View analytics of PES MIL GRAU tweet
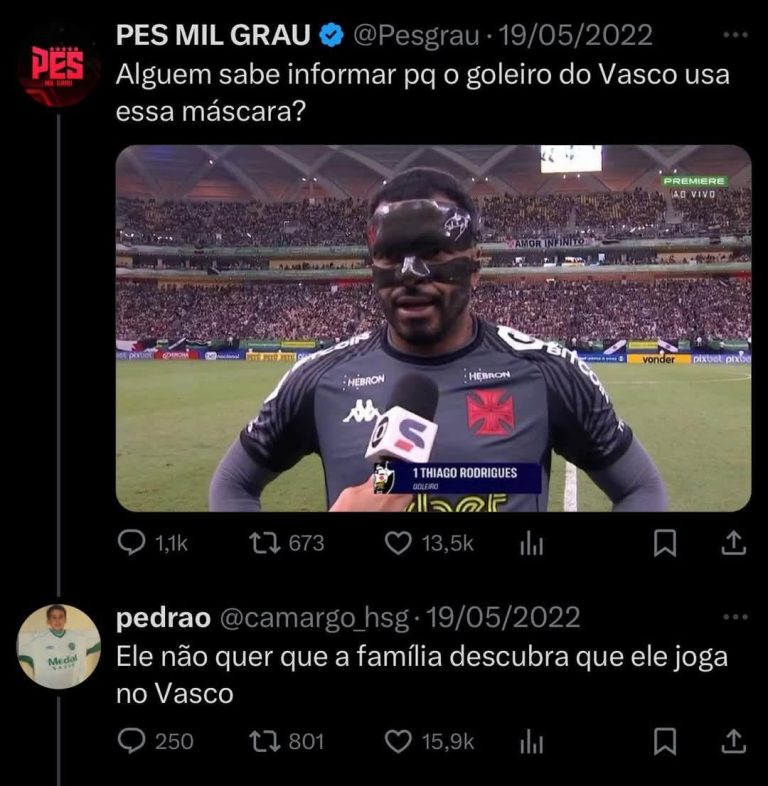This screenshot has width=768, height=786. point(531,543)
